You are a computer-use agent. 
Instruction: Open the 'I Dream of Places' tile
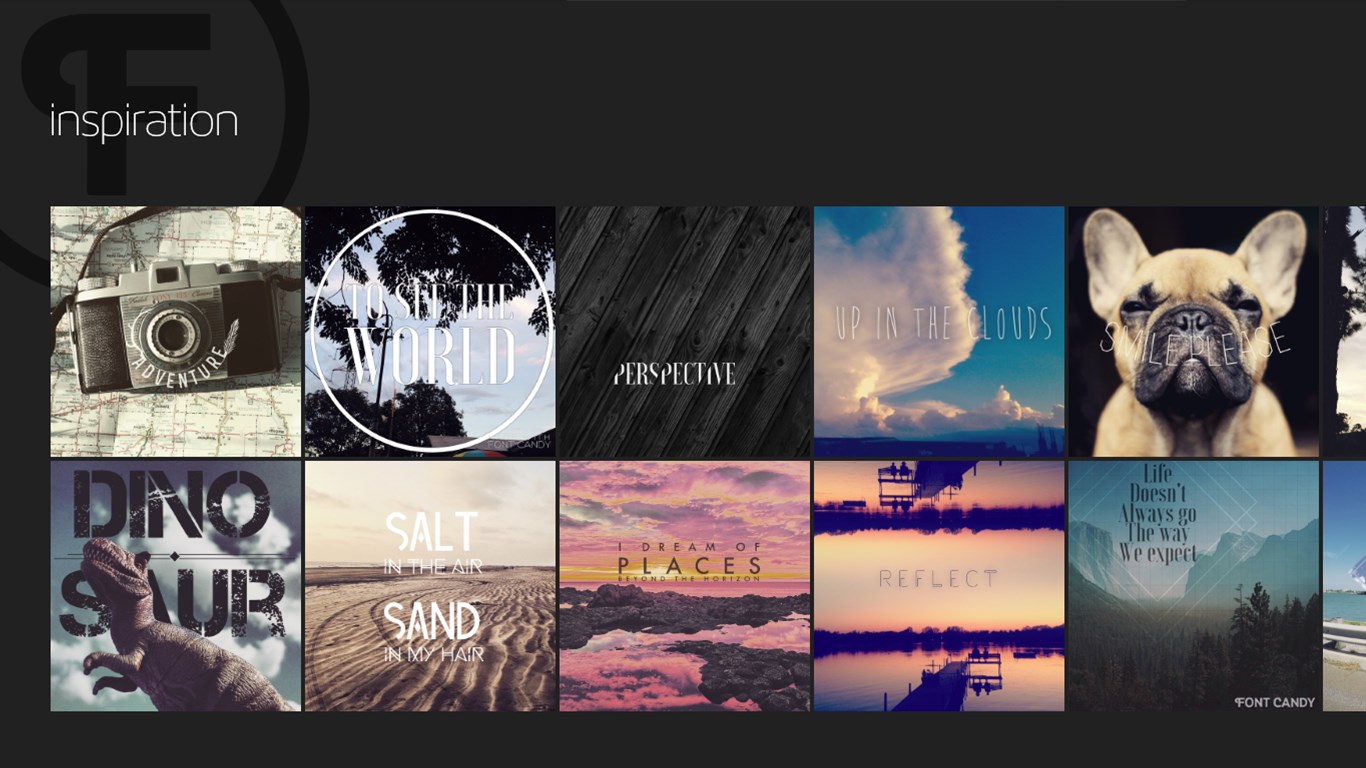tap(684, 586)
